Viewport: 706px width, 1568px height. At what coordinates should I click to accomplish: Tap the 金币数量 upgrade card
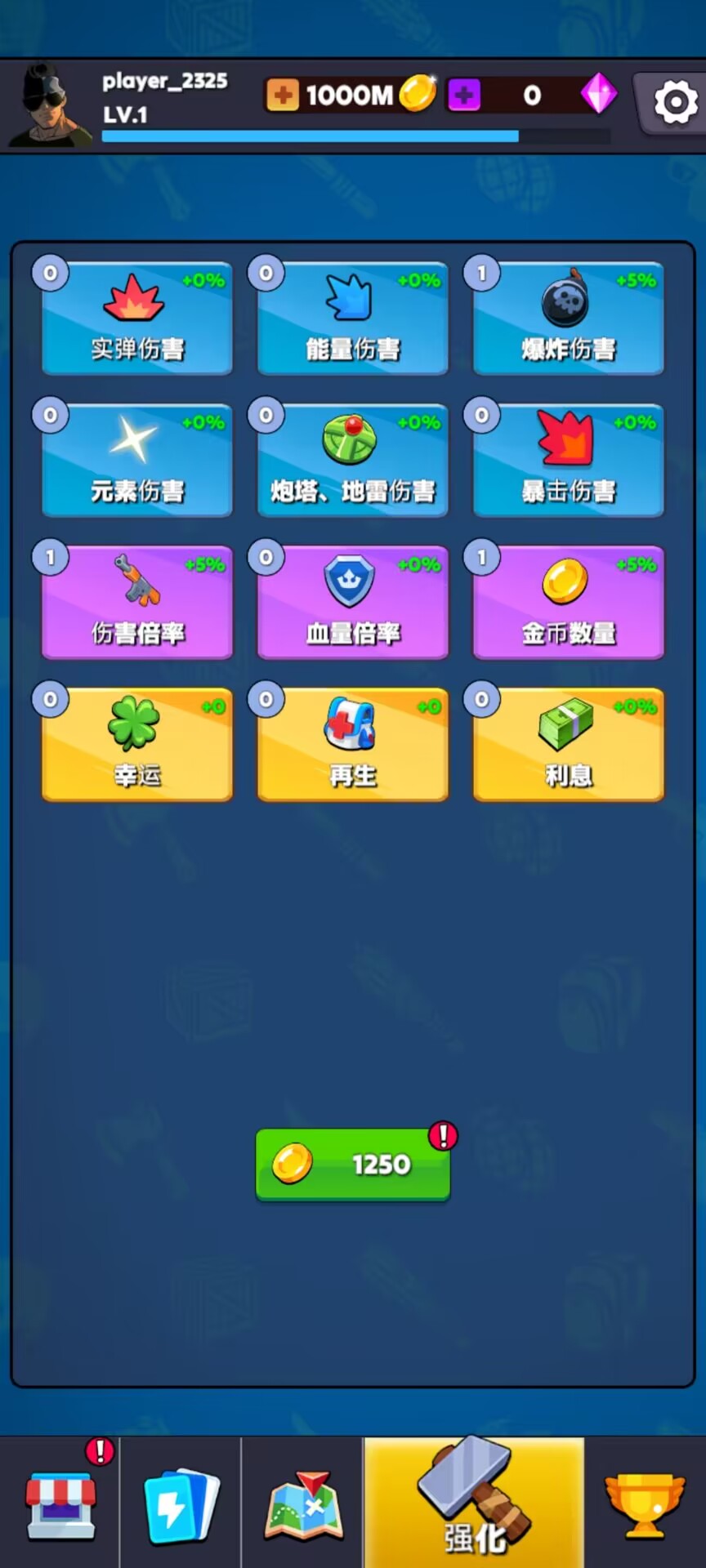569,603
